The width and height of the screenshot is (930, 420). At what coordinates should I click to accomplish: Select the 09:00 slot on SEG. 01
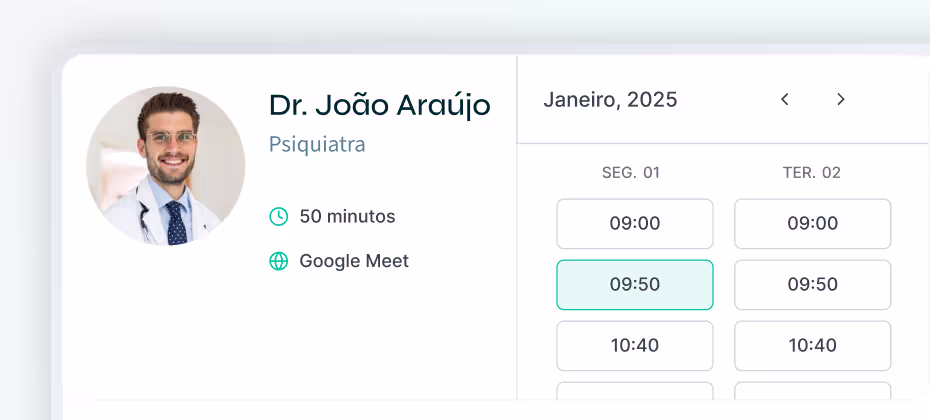634,223
